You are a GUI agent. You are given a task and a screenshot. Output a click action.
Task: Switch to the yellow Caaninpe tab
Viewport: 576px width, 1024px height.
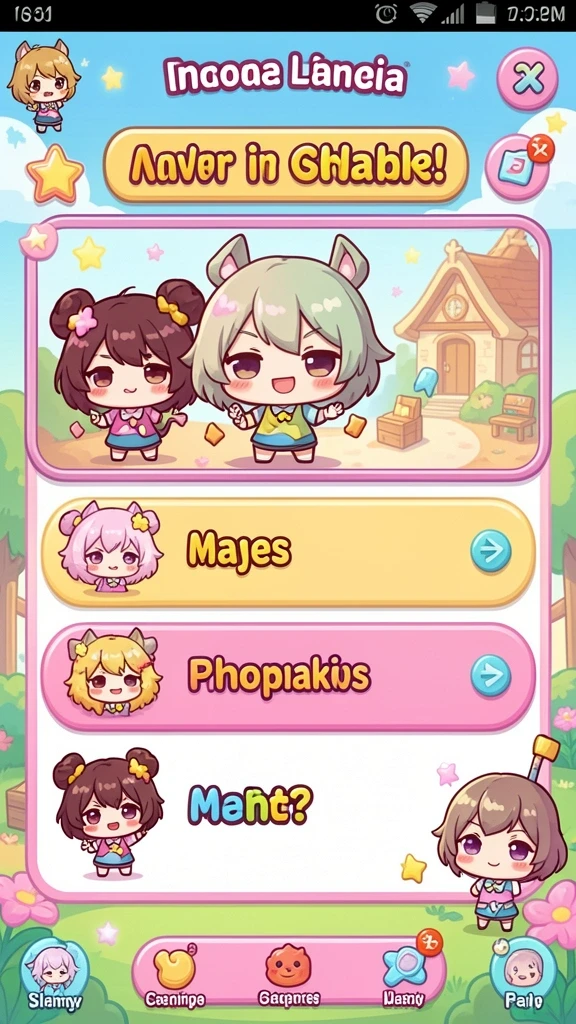click(175, 976)
